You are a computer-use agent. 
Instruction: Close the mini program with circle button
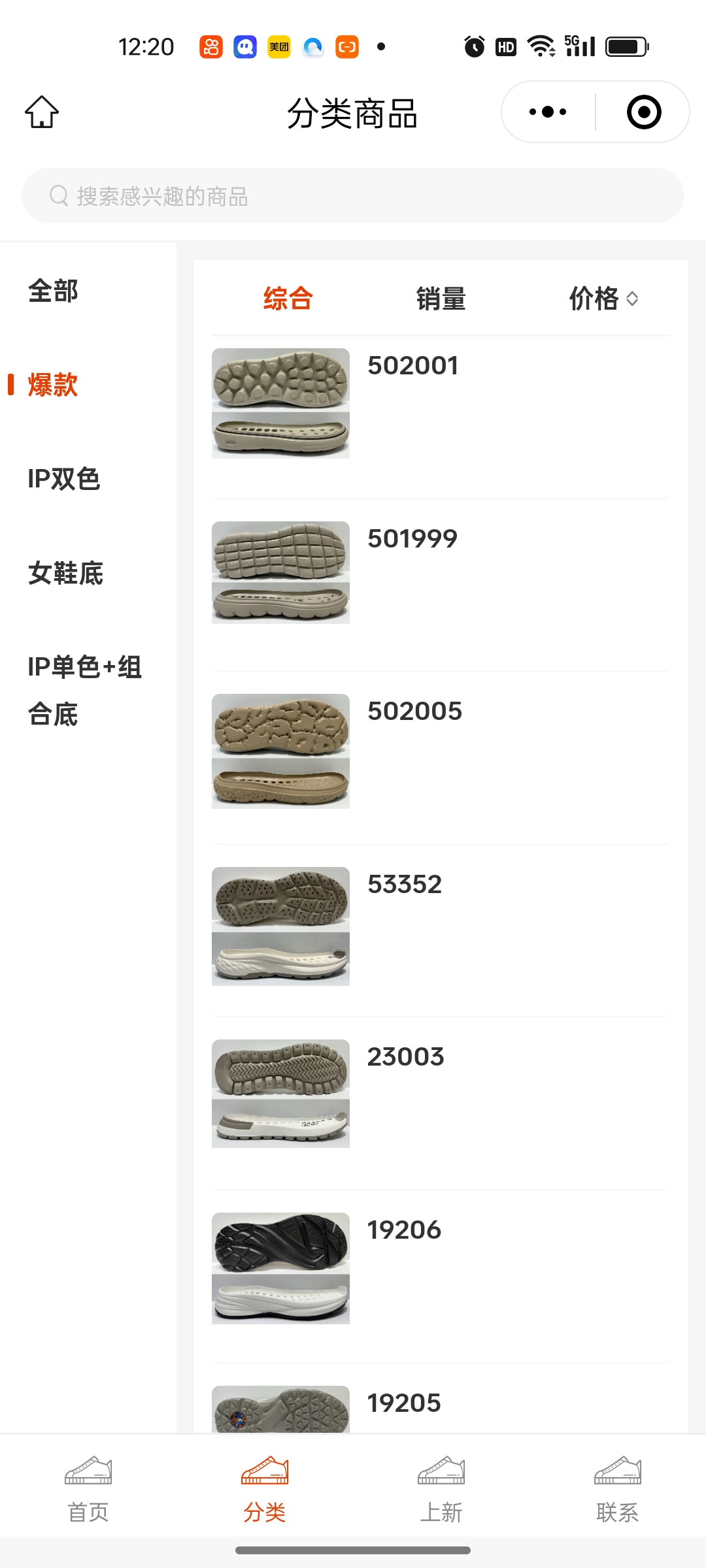pos(644,112)
